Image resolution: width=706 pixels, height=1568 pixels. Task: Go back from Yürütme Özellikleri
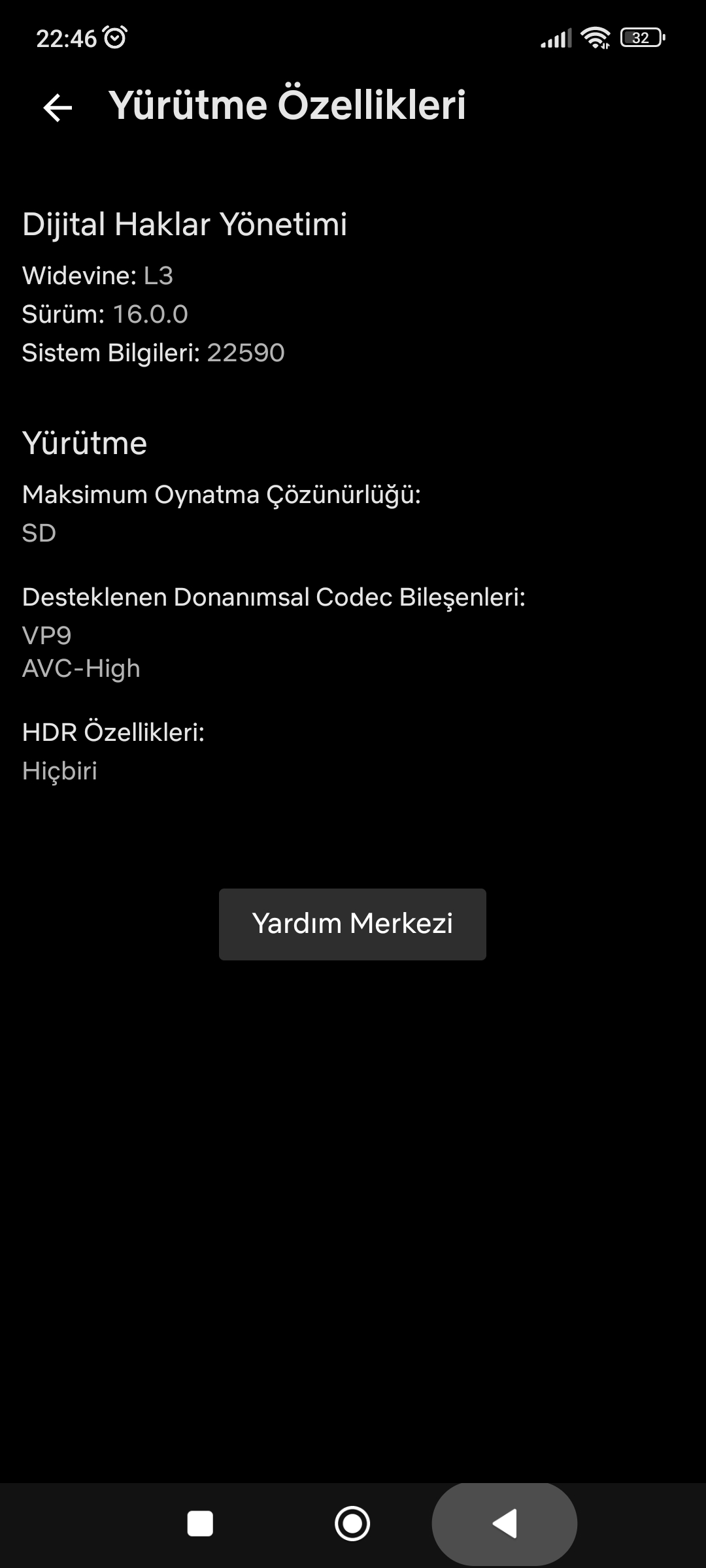pyautogui.click(x=58, y=108)
